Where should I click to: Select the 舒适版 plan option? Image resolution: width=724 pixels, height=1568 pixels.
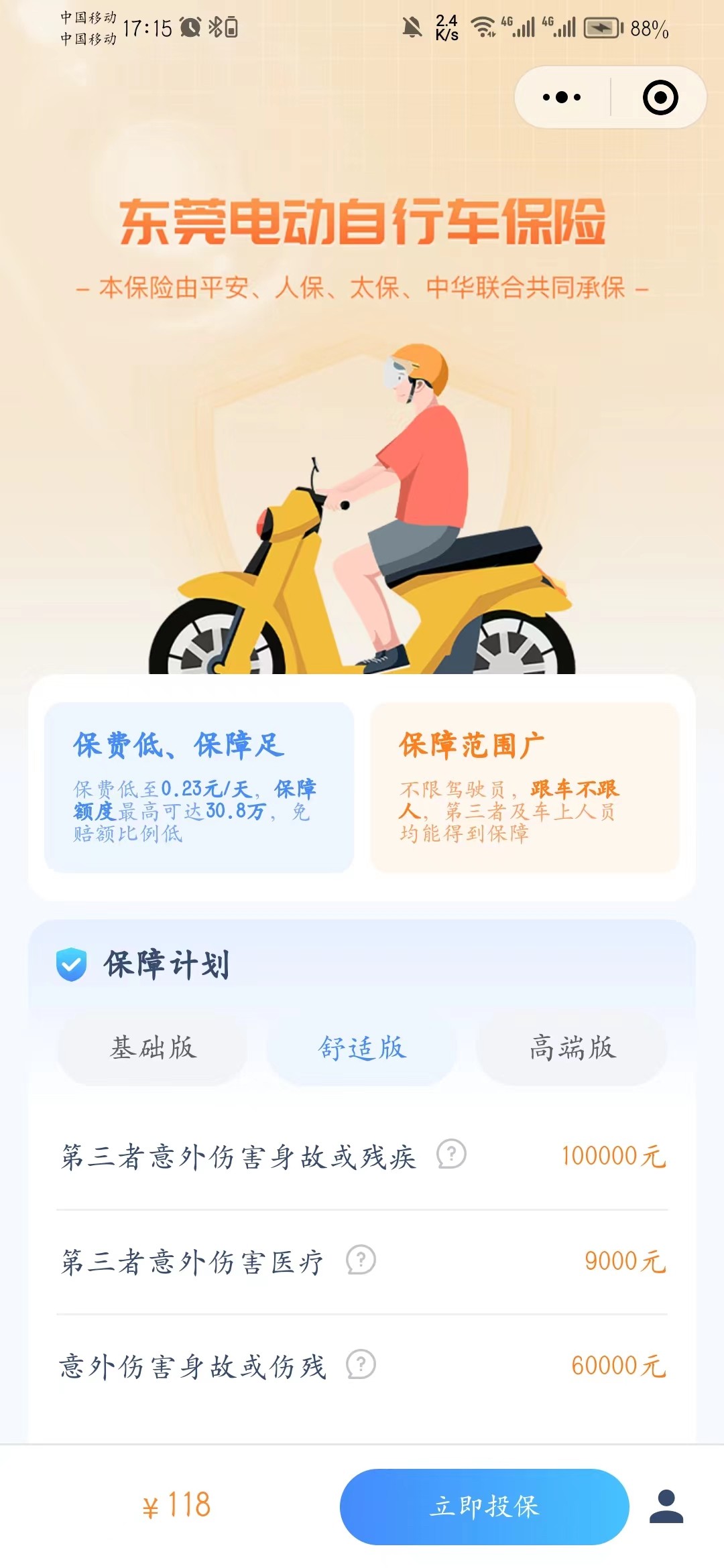coord(361,1051)
